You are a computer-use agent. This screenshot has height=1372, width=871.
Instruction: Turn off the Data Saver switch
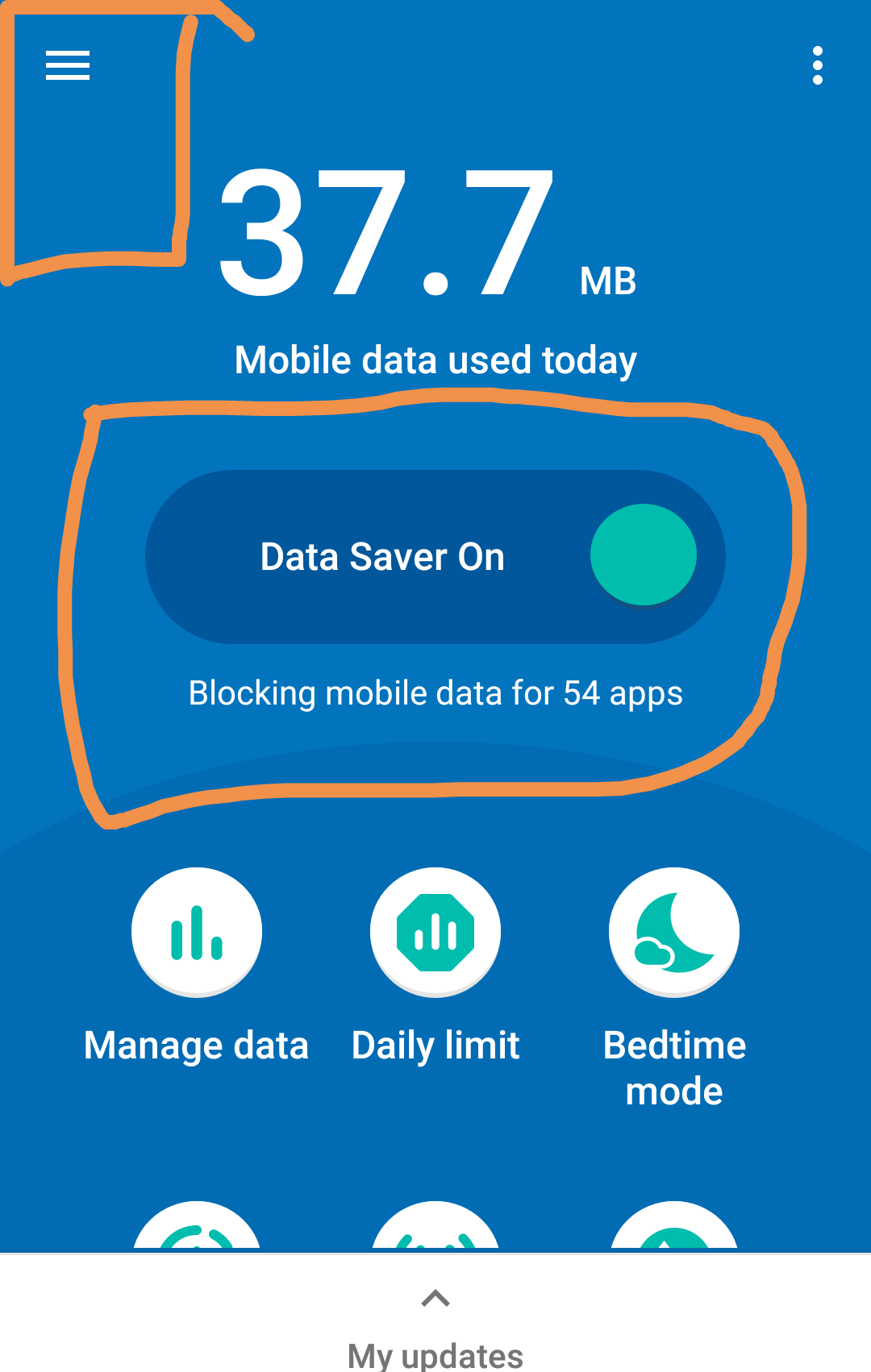643,555
